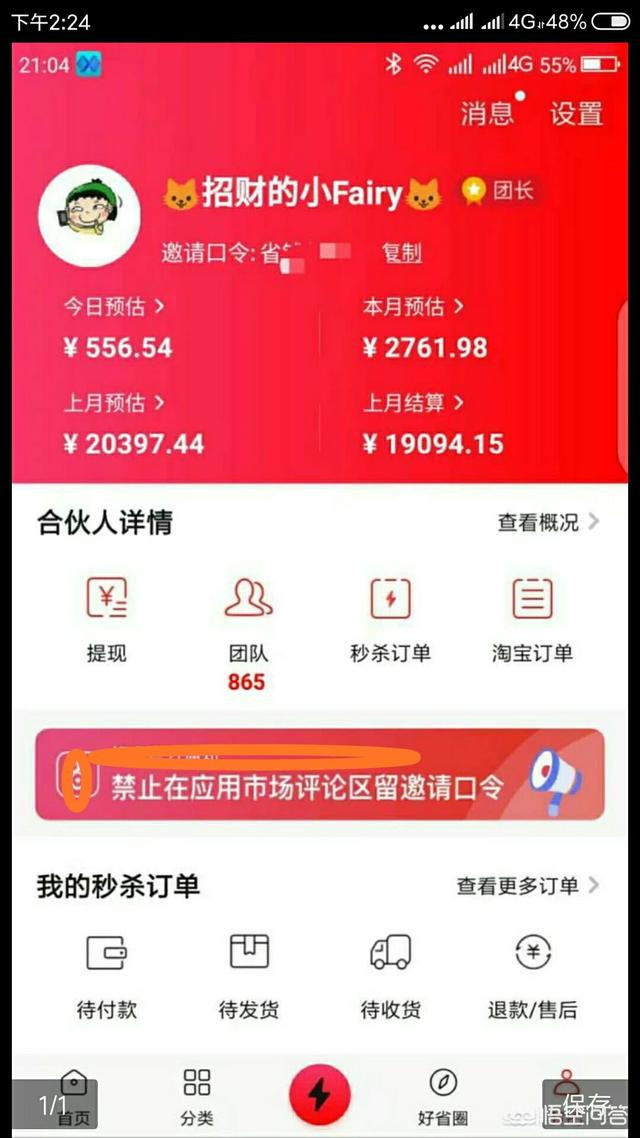This screenshot has width=640, height=1138.
Task: Open the 消息 messages page
Action: [487, 113]
